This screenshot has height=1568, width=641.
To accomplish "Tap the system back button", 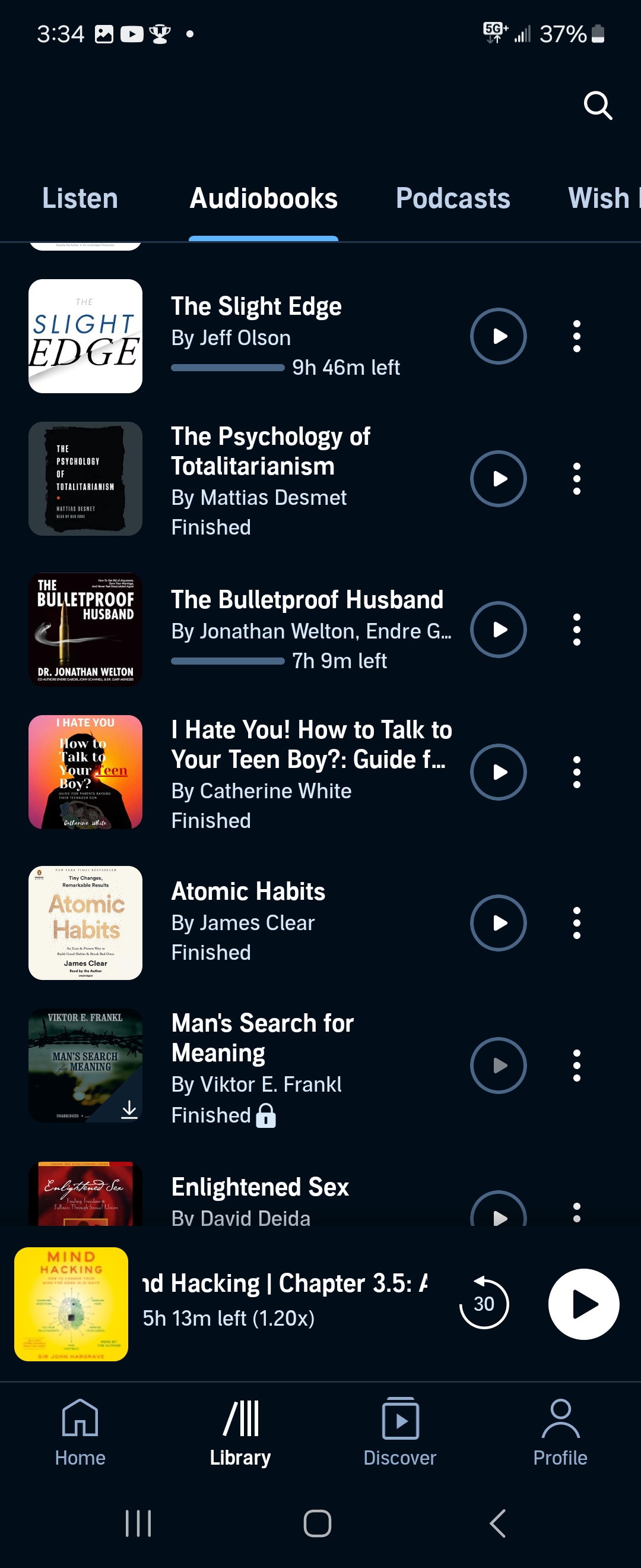I will coord(497,1523).
